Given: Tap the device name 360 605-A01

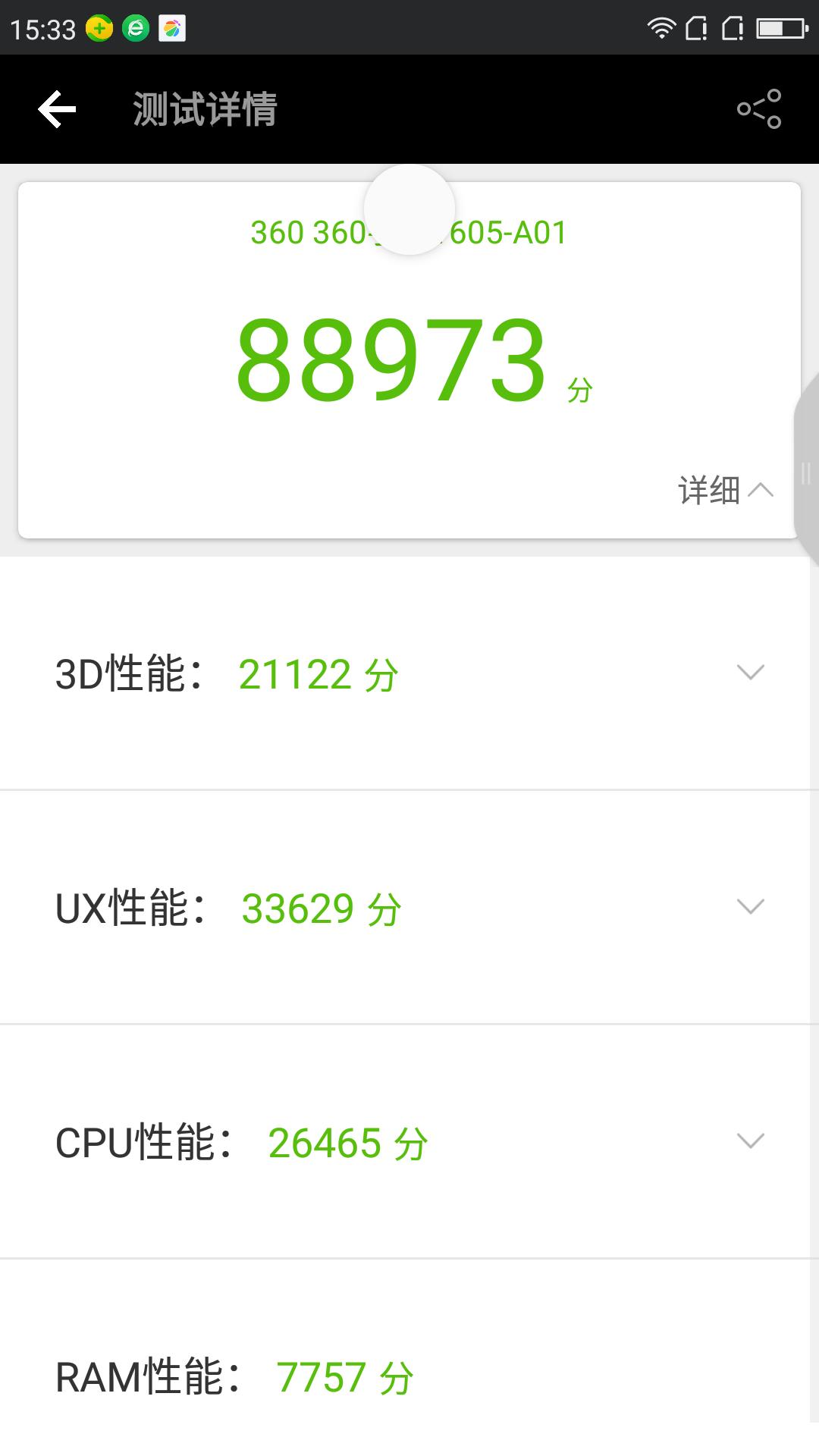Looking at the screenshot, I should coord(409,232).
